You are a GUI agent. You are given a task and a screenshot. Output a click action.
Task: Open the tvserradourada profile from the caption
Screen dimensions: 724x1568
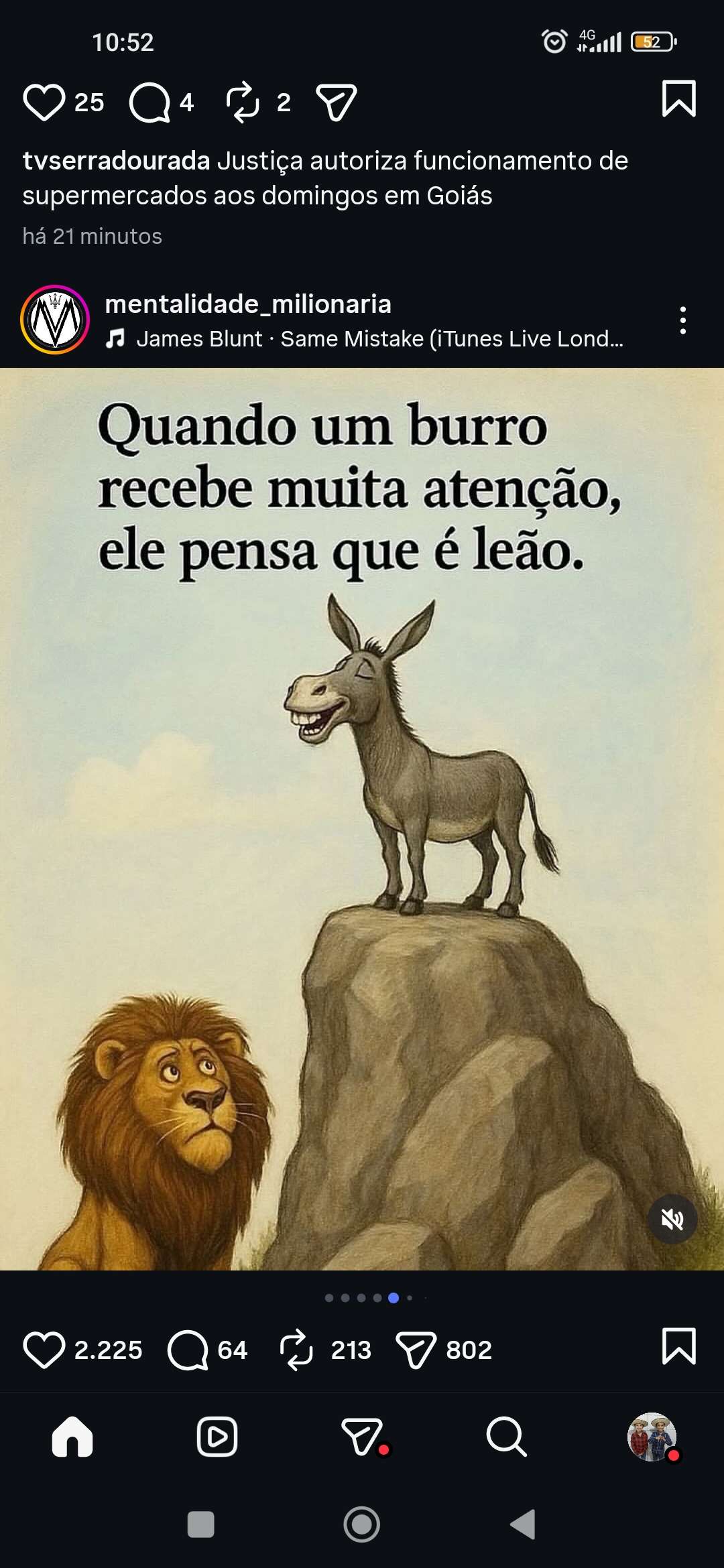tap(116, 161)
